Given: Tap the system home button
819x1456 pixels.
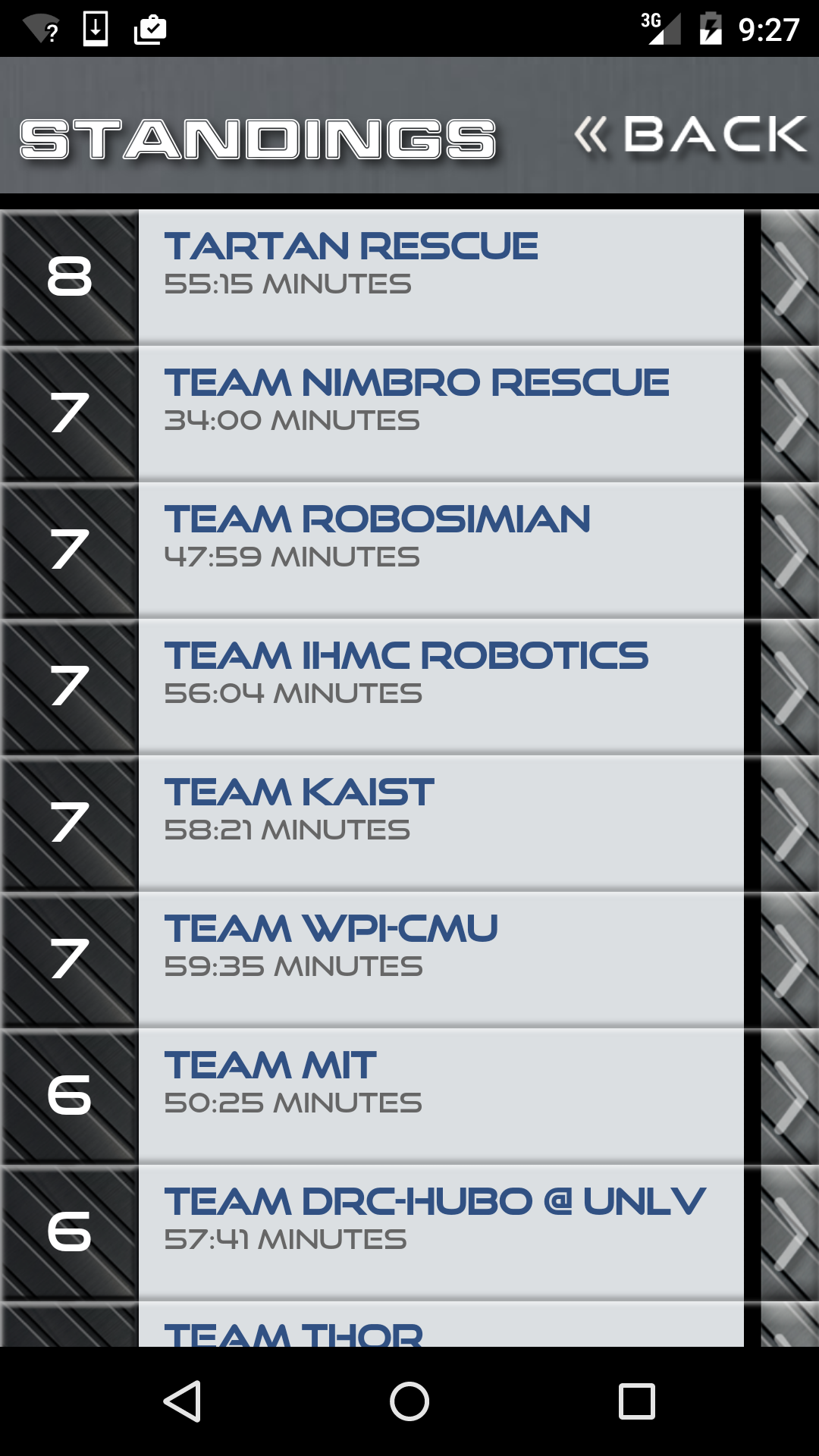Looking at the screenshot, I should click(409, 1401).
